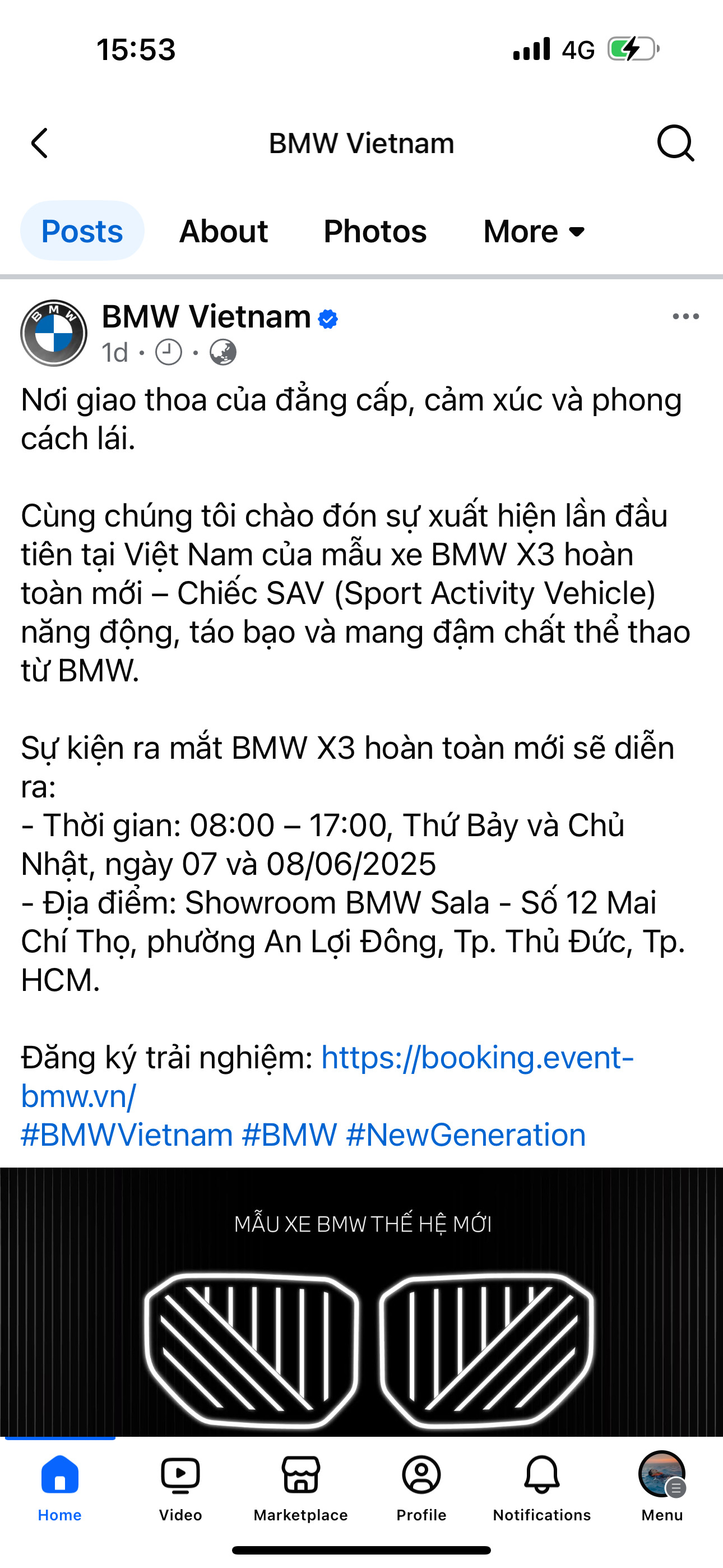This screenshot has width=723, height=1568.
Task: Search the BMW Vietnam page
Action: tap(675, 144)
